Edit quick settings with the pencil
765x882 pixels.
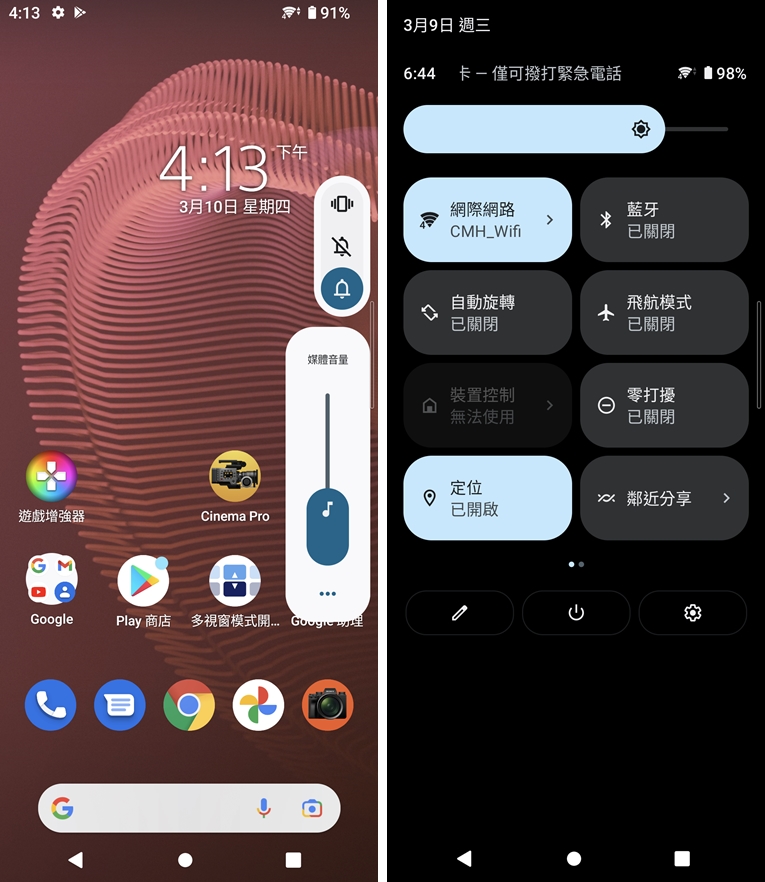[459, 613]
